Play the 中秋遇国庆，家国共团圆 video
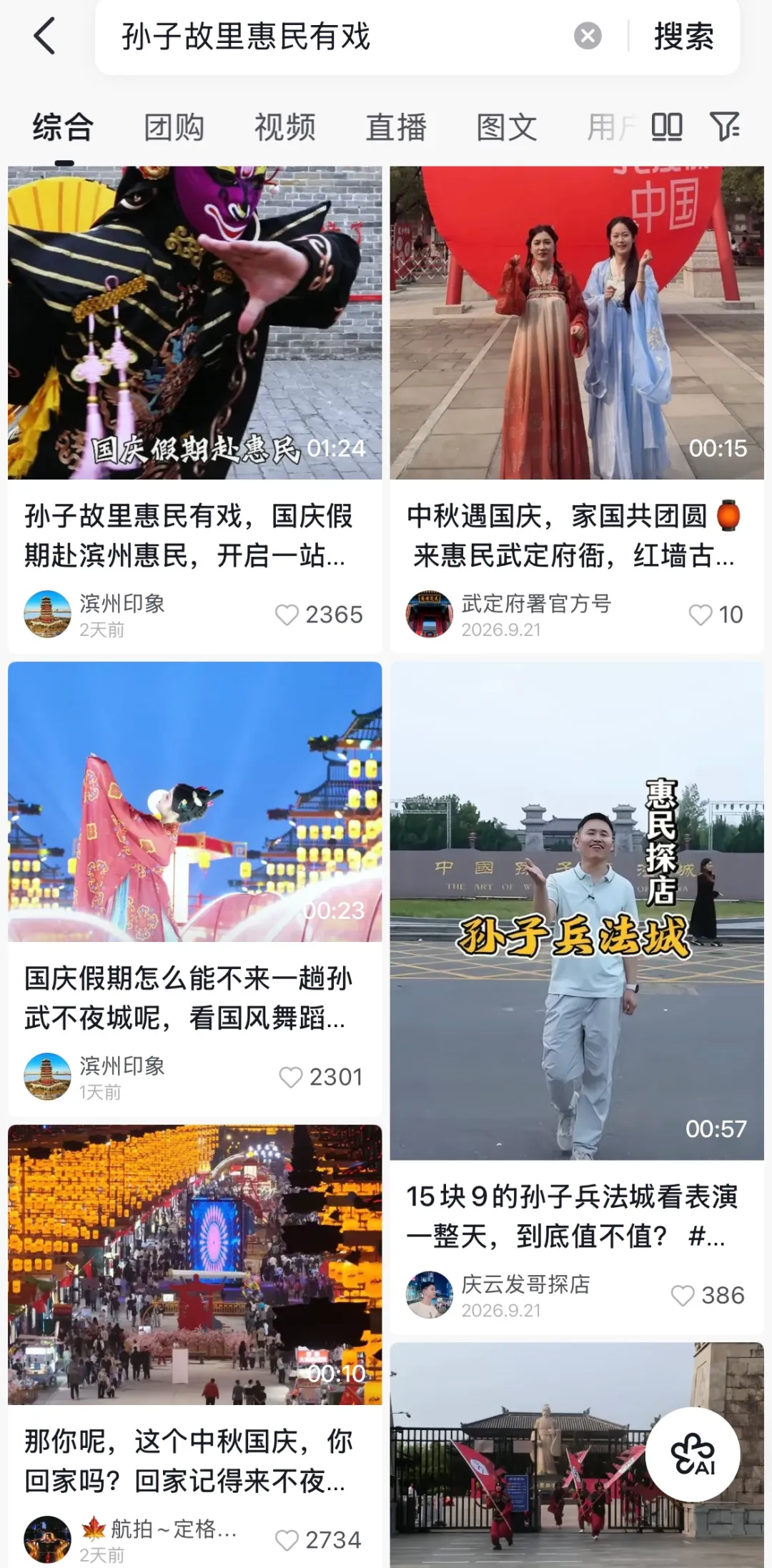The height and width of the screenshot is (1568, 772). (x=577, y=322)
